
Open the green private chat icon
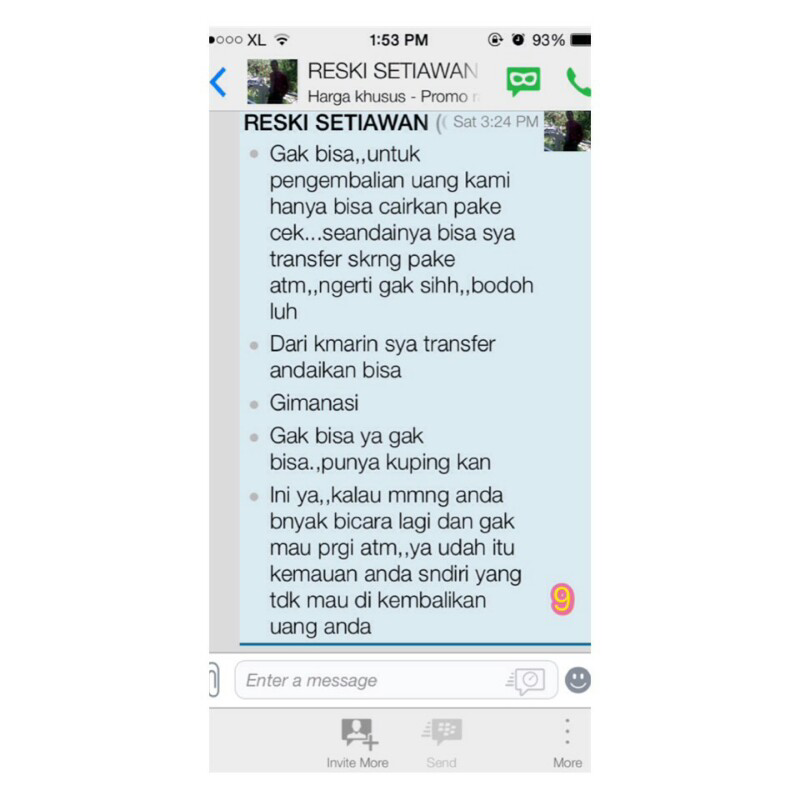[523, 81]
